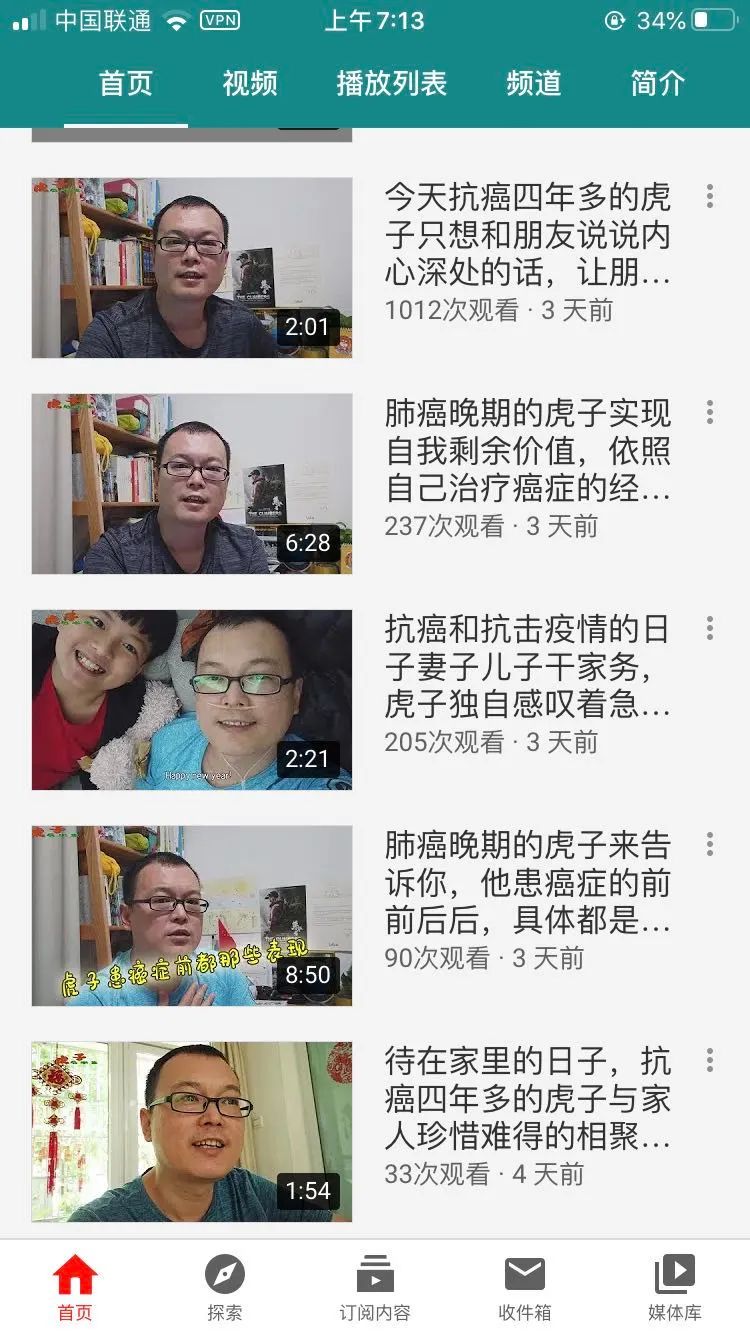Play the 2:01 video 今天抗癌四年多的虎子
This screenshot has height=1334, width=750.
click(192, 268)
